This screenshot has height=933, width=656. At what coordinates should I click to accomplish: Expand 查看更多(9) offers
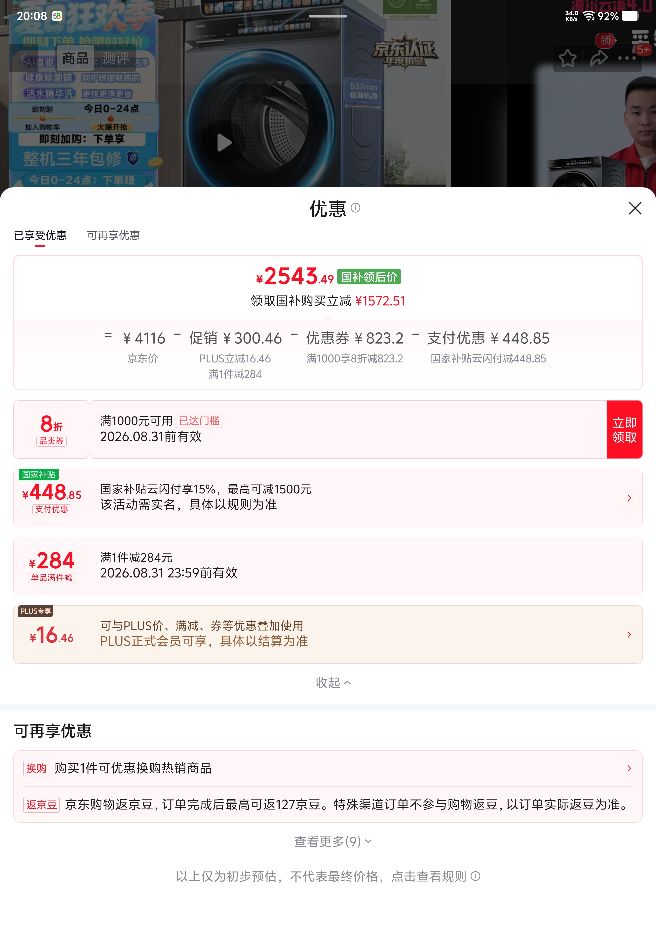333,841
